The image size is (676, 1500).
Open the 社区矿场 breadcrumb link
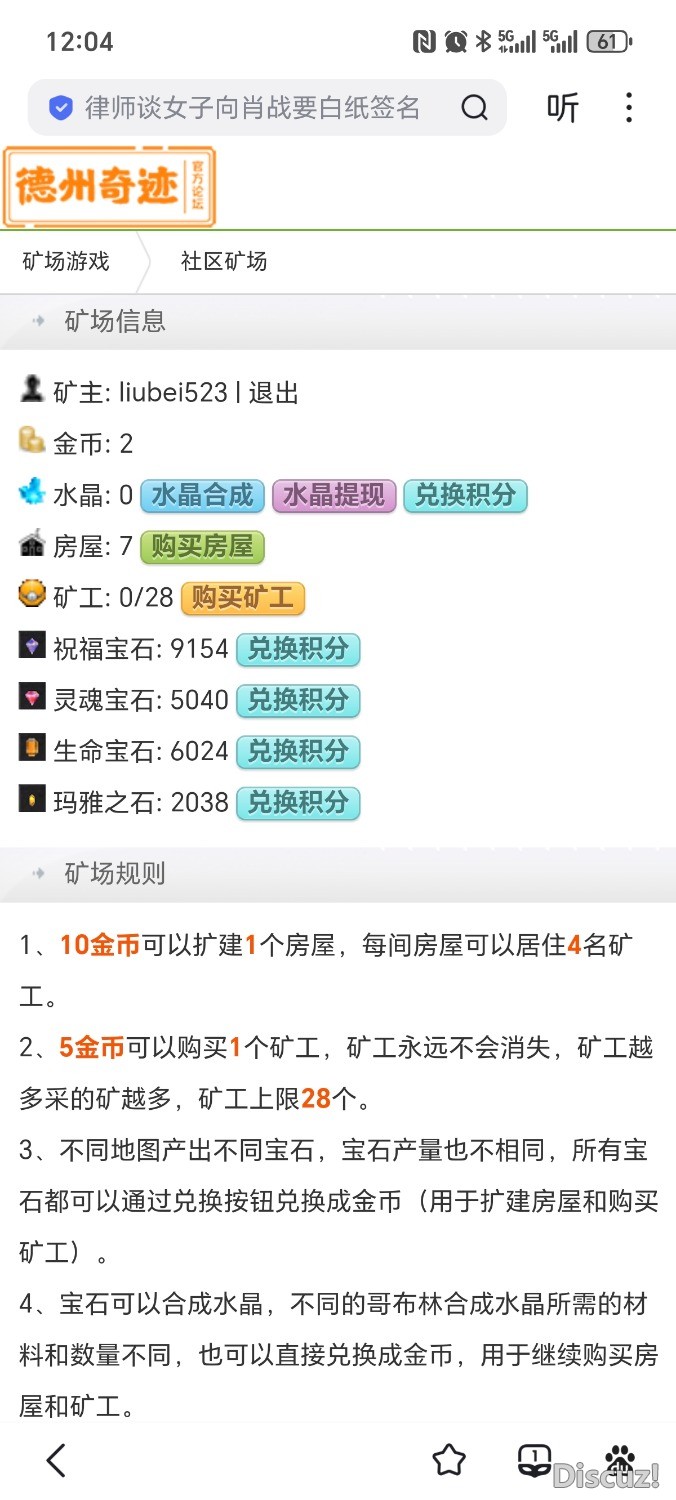224,262
